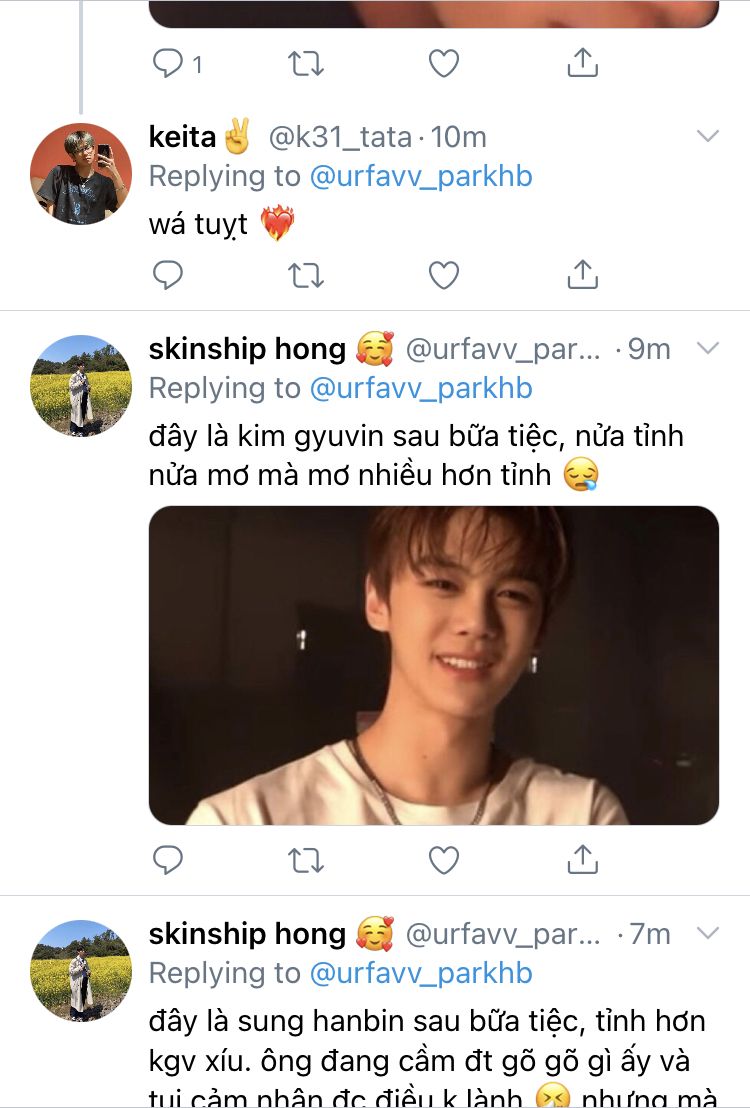This screenshot has height=1108, width=750.
Task: Share keita's tweet
Action: (582, 273)
